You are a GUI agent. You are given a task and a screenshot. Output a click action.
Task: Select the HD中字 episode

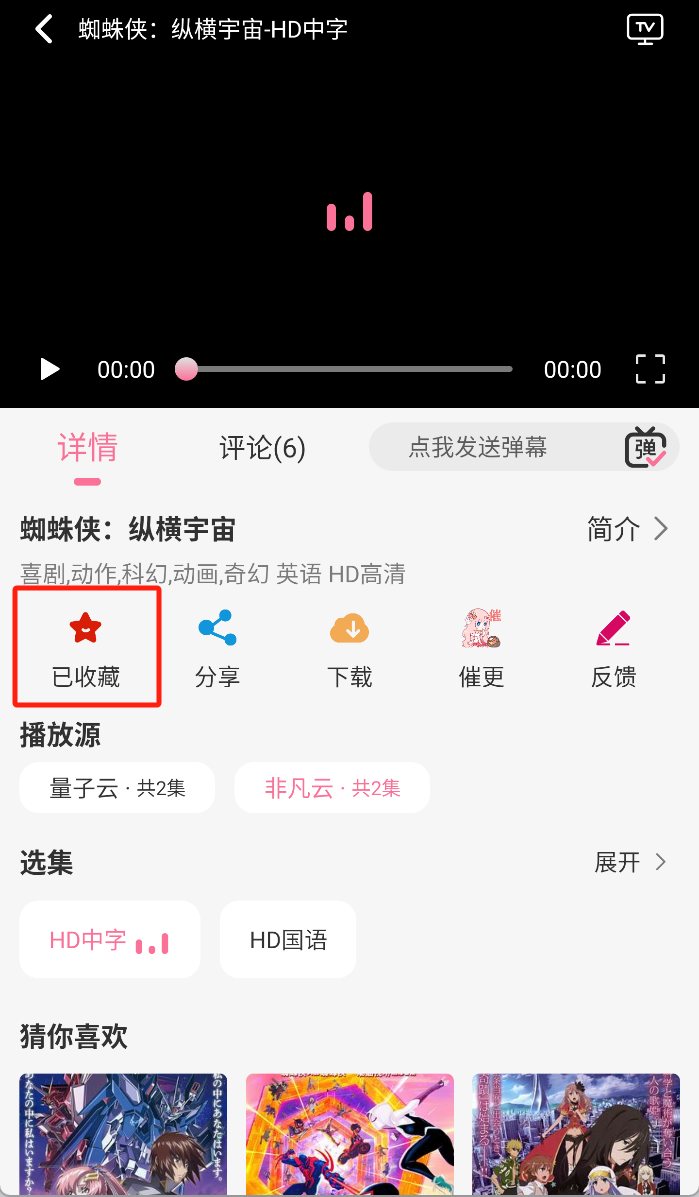point(109,940)
